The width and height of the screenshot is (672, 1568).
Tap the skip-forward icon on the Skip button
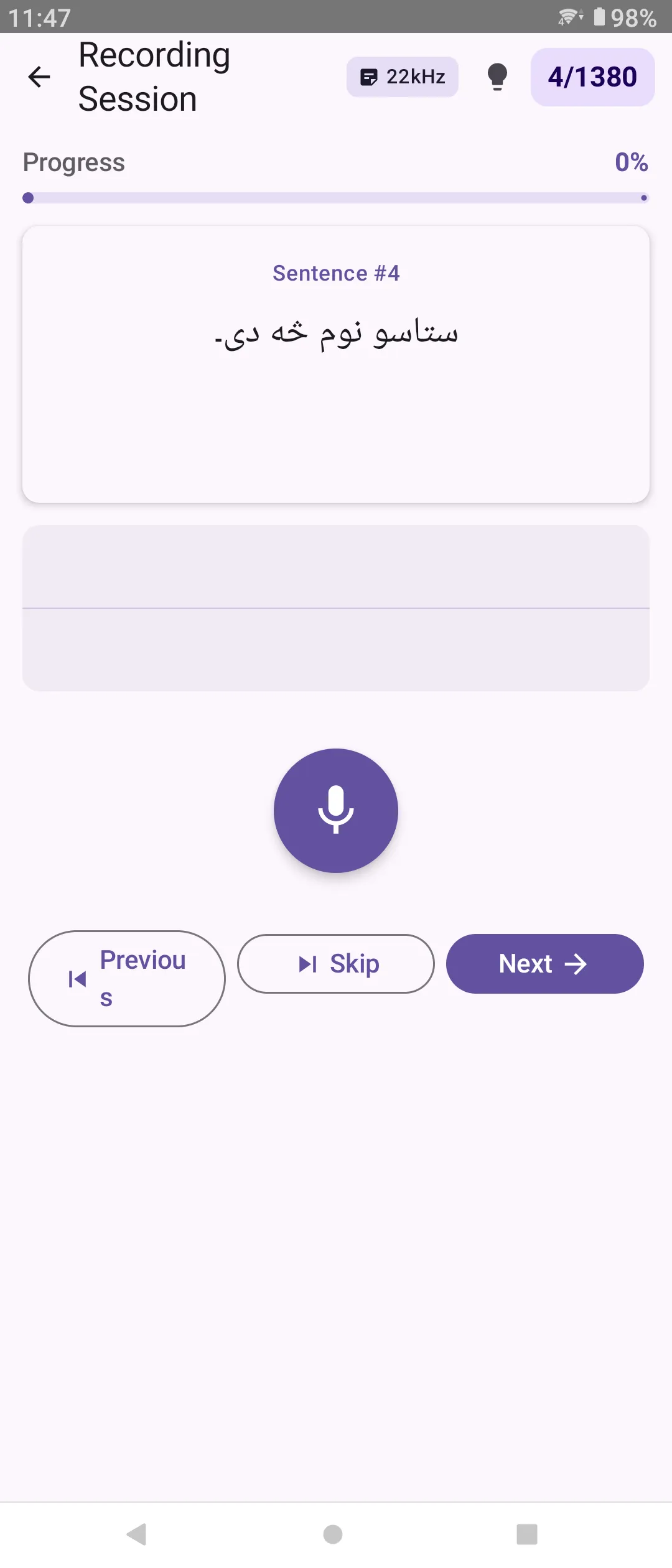[308, 963]
